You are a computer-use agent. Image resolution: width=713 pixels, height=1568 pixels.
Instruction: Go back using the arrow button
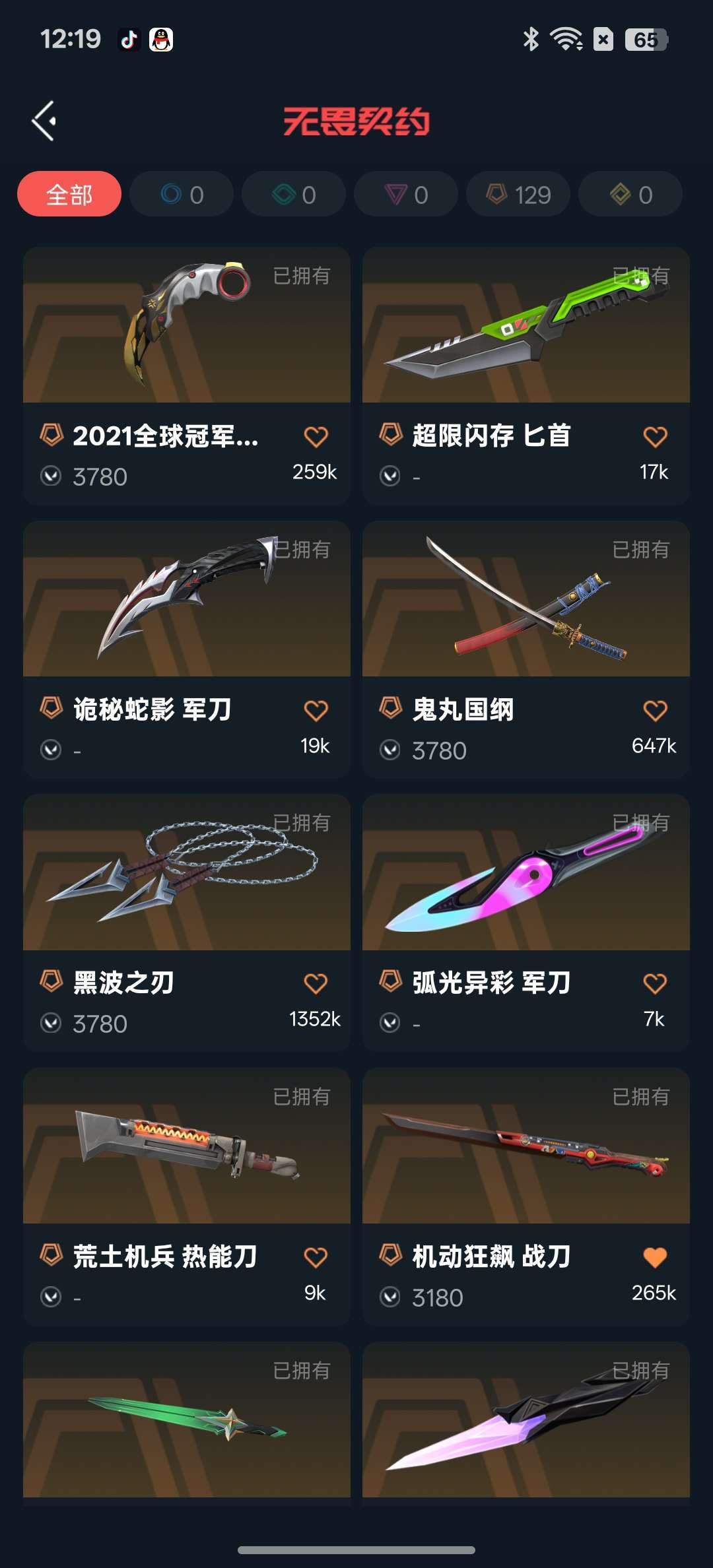coord(44,119)
